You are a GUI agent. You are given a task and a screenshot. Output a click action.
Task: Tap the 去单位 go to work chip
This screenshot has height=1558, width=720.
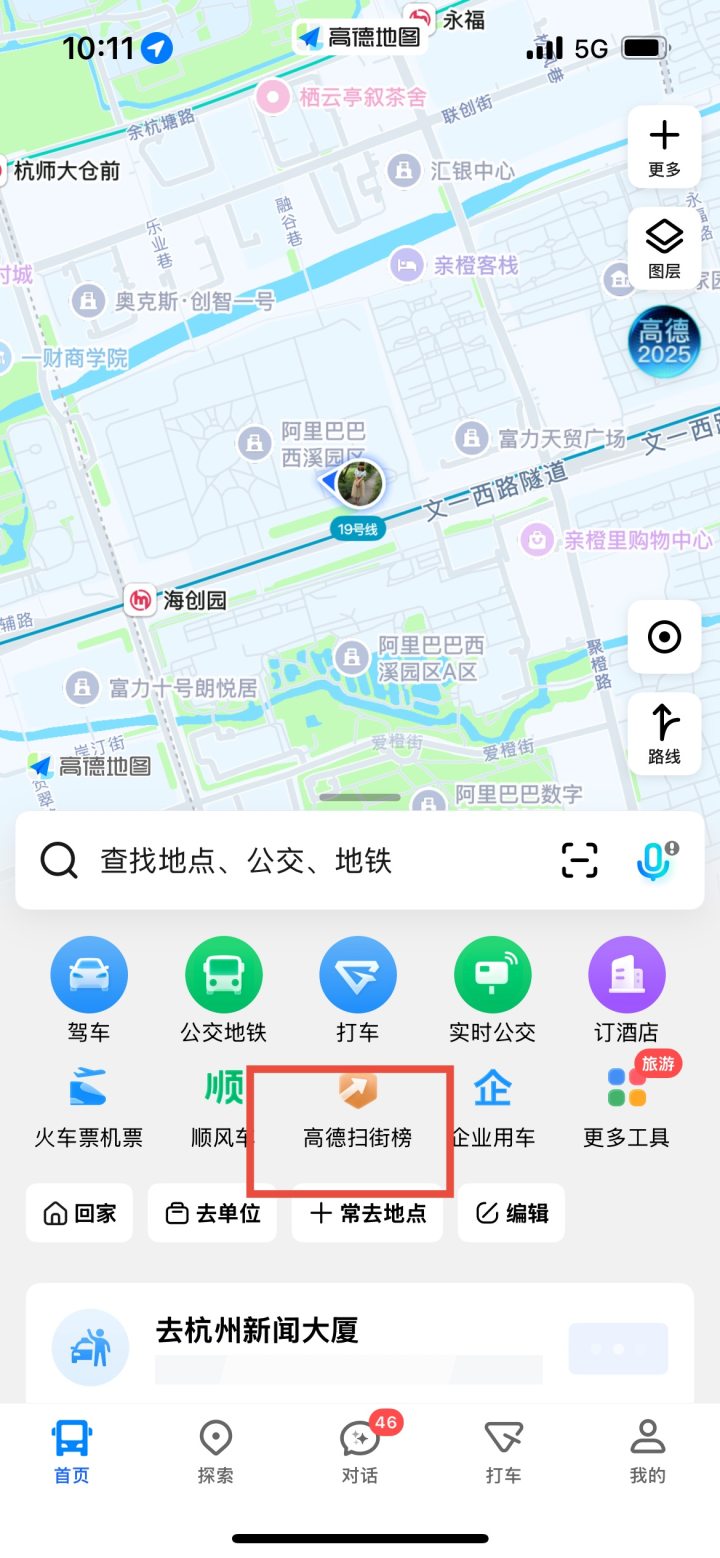(213, 1213)
